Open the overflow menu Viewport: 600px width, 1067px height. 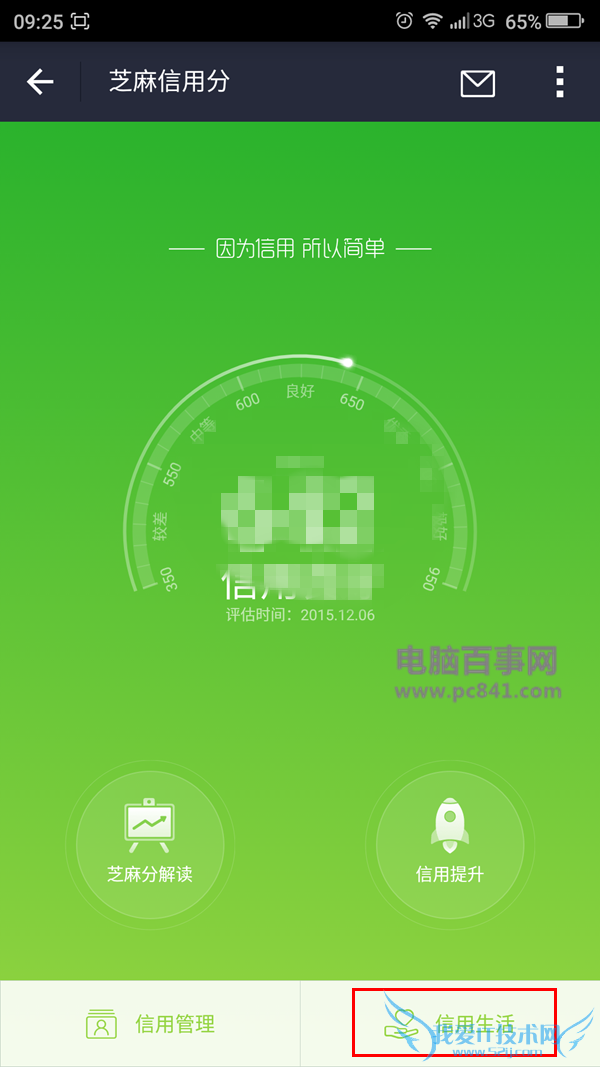(560, 82)
